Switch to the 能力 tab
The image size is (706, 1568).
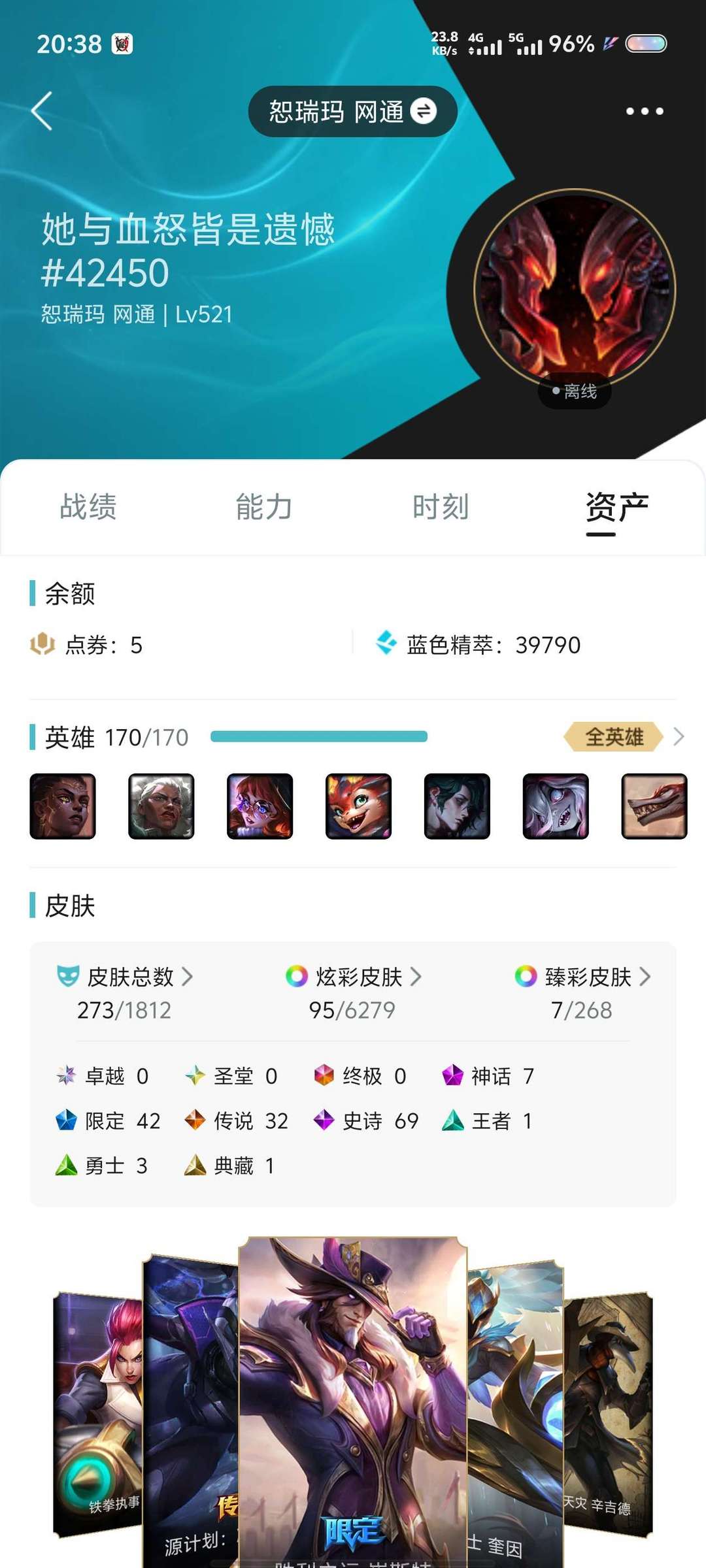point(264,507)
